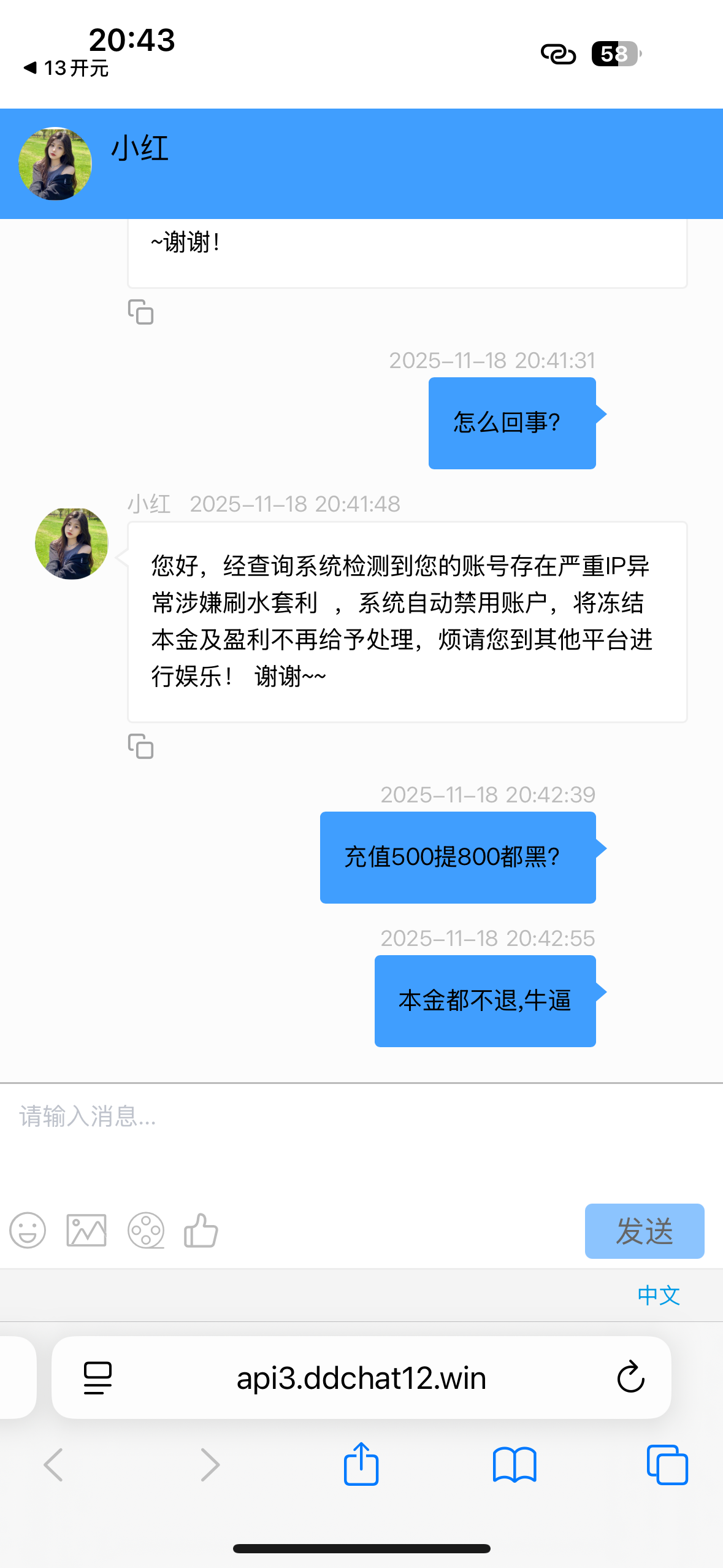
Task: Open the emoji picker
Action: coord(29,1231)
